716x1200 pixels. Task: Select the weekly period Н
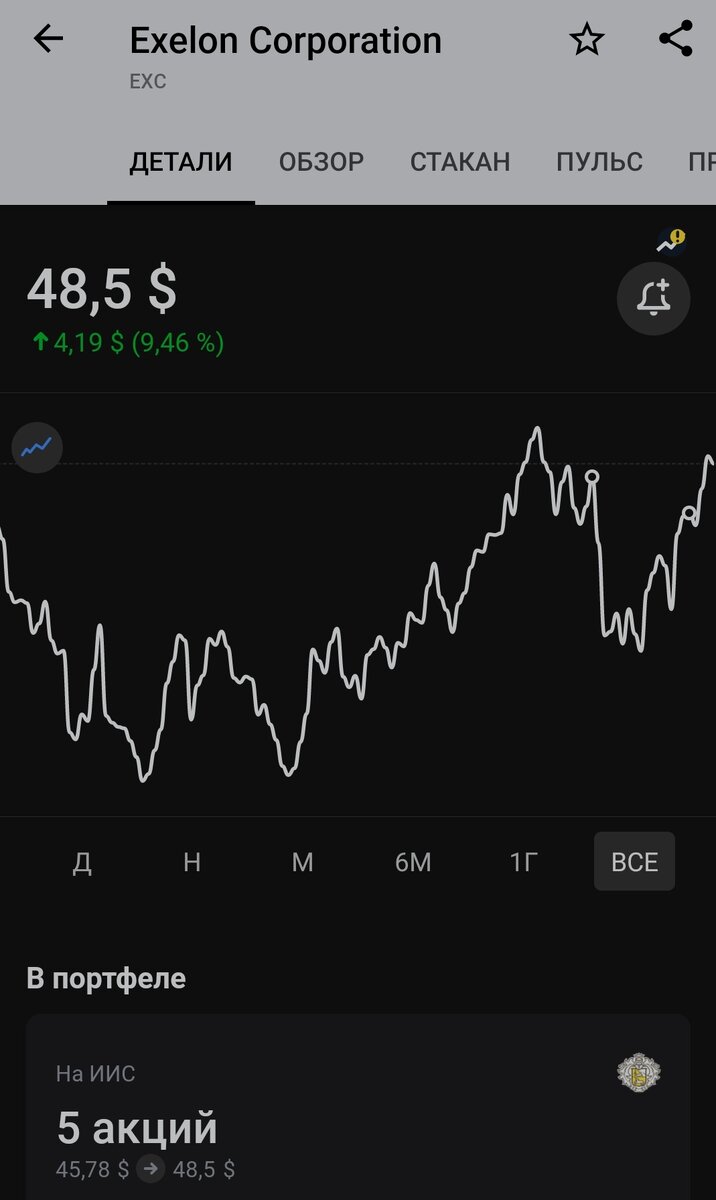[192, 862]
